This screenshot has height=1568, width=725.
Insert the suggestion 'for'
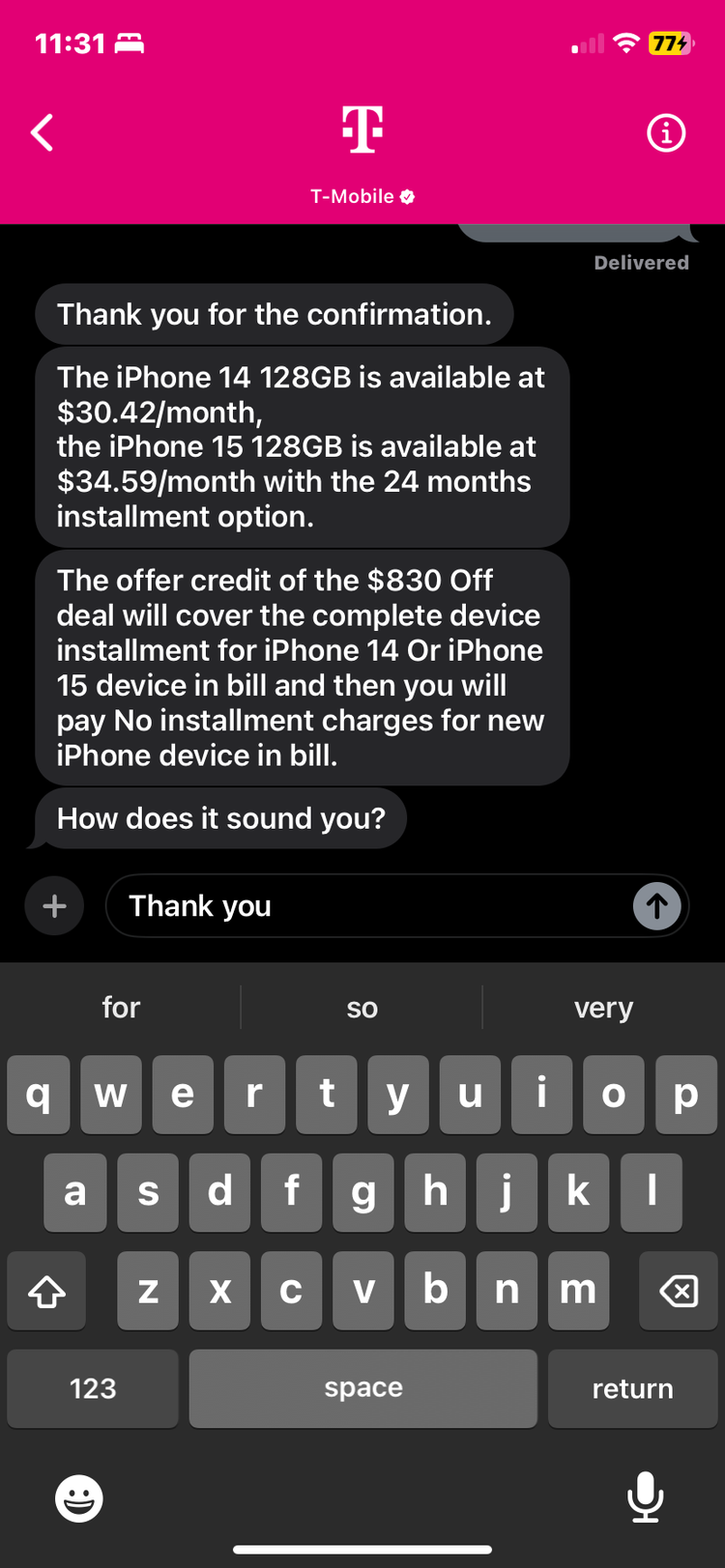point(121,1008)
